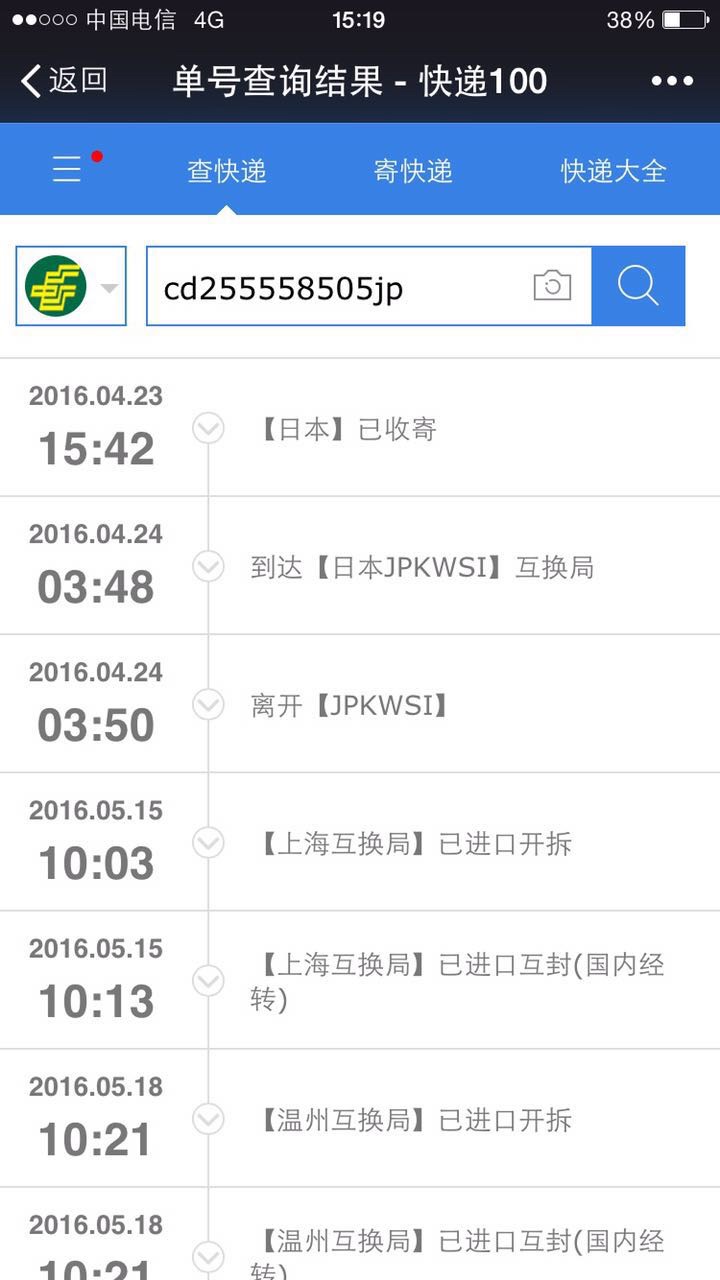Switch to the 寄快递 tab
This screenshot has width=720, height=1280.
point(413,171)
